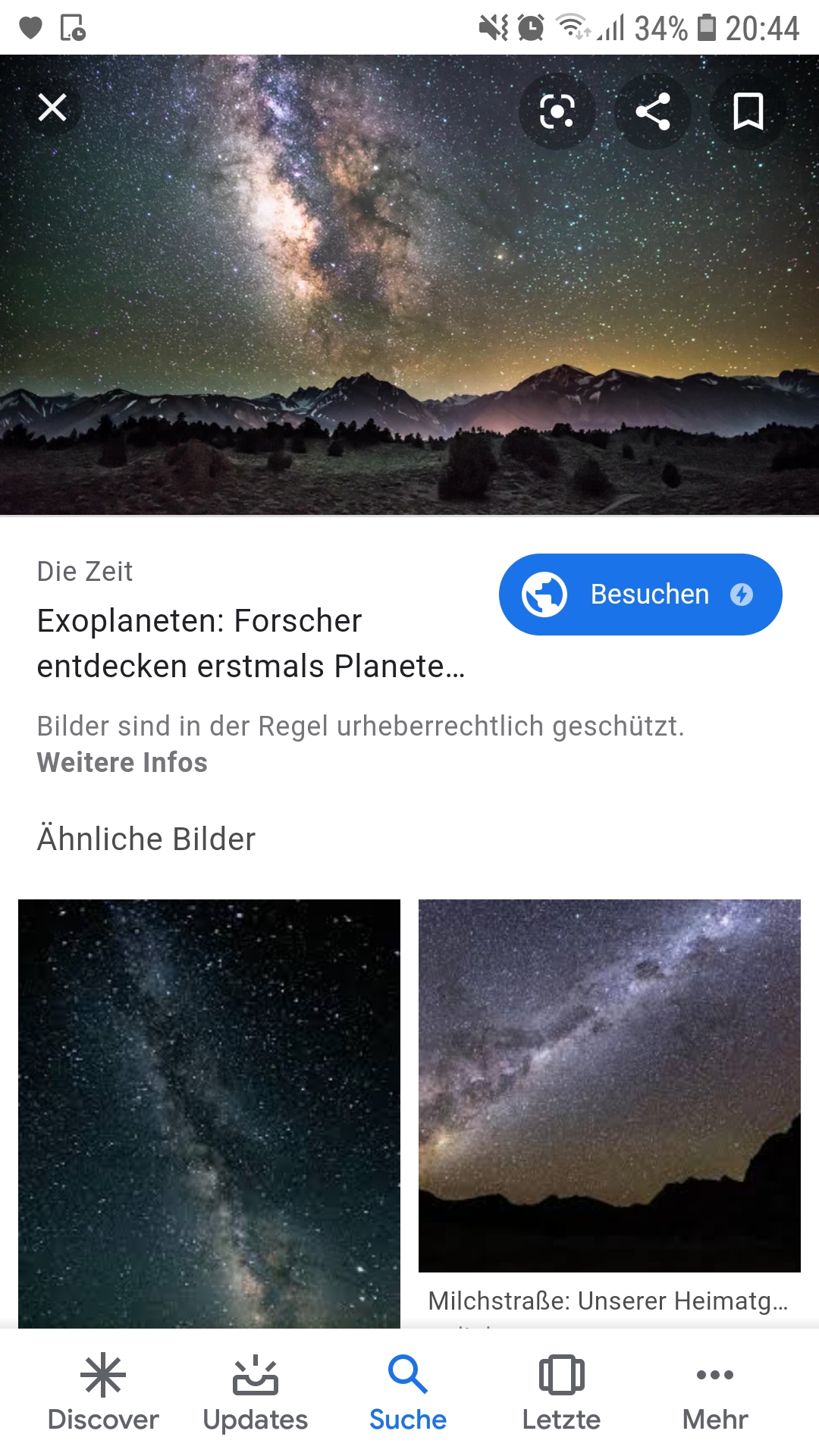Open the Exoplaneten article title
Screen dimensions: 819x1456
pos(250,643)
